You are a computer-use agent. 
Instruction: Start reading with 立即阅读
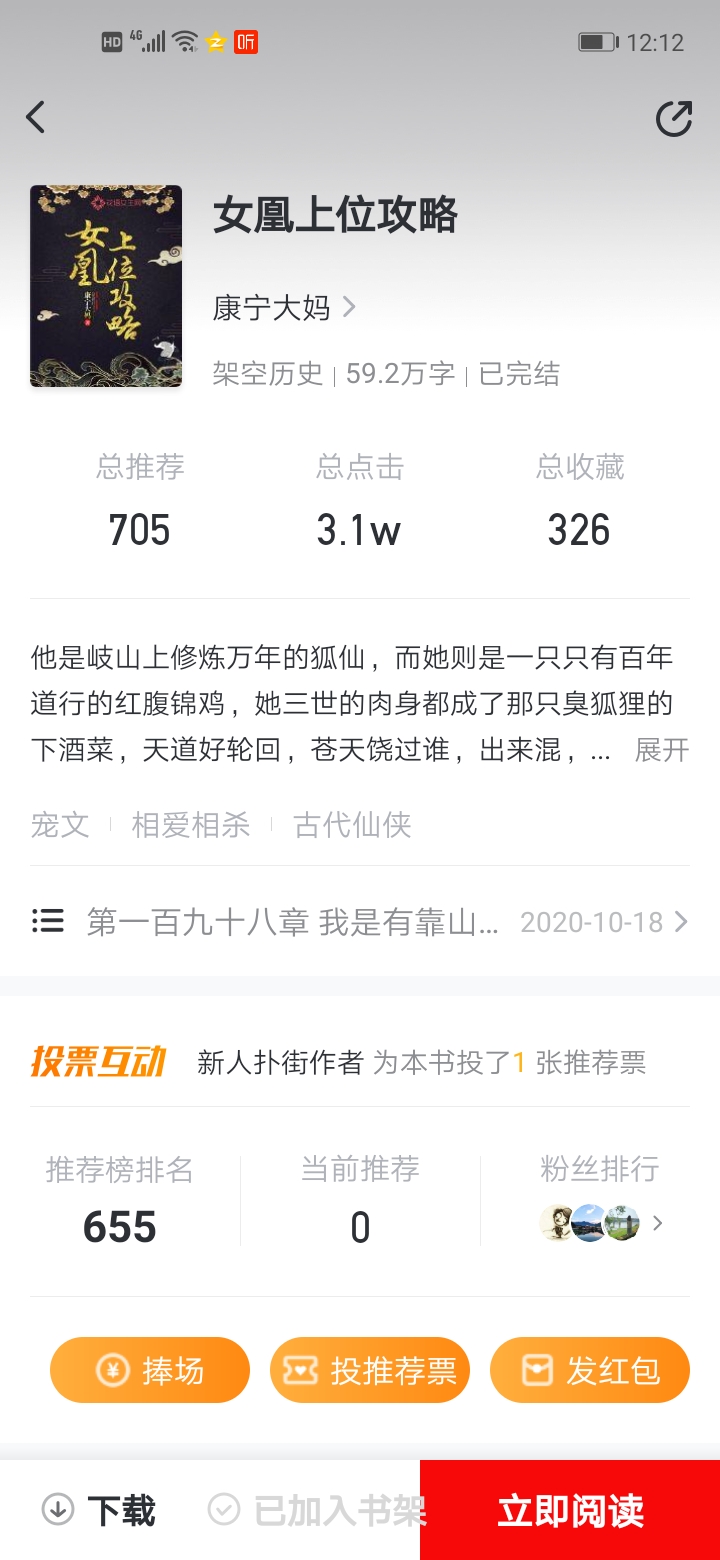(x=570, y=1510)
